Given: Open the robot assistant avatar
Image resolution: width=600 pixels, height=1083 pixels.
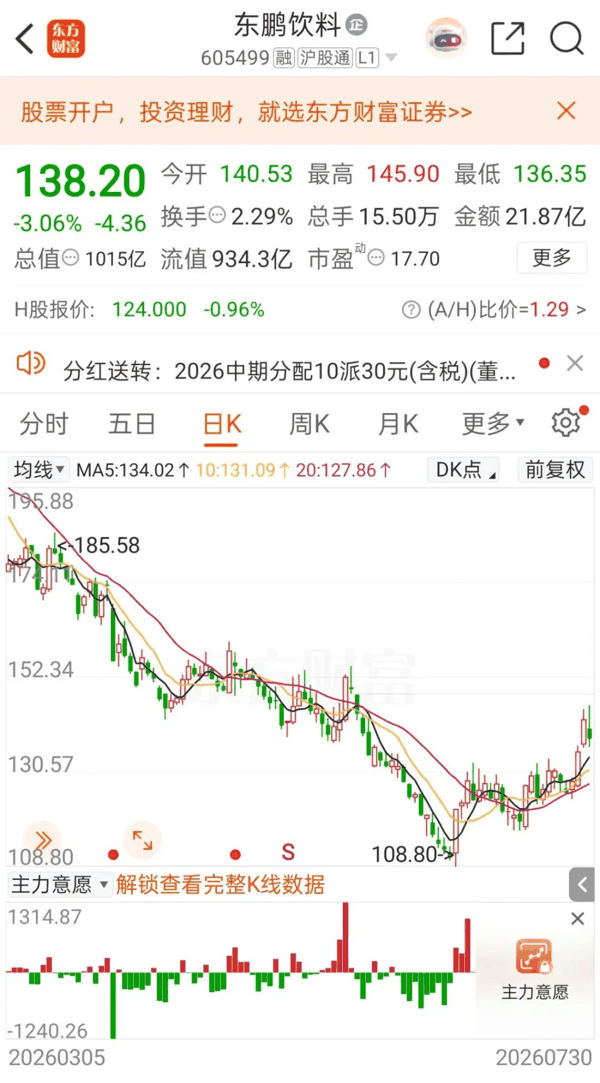Looking at the screenshot, I should tap(445, 38).
